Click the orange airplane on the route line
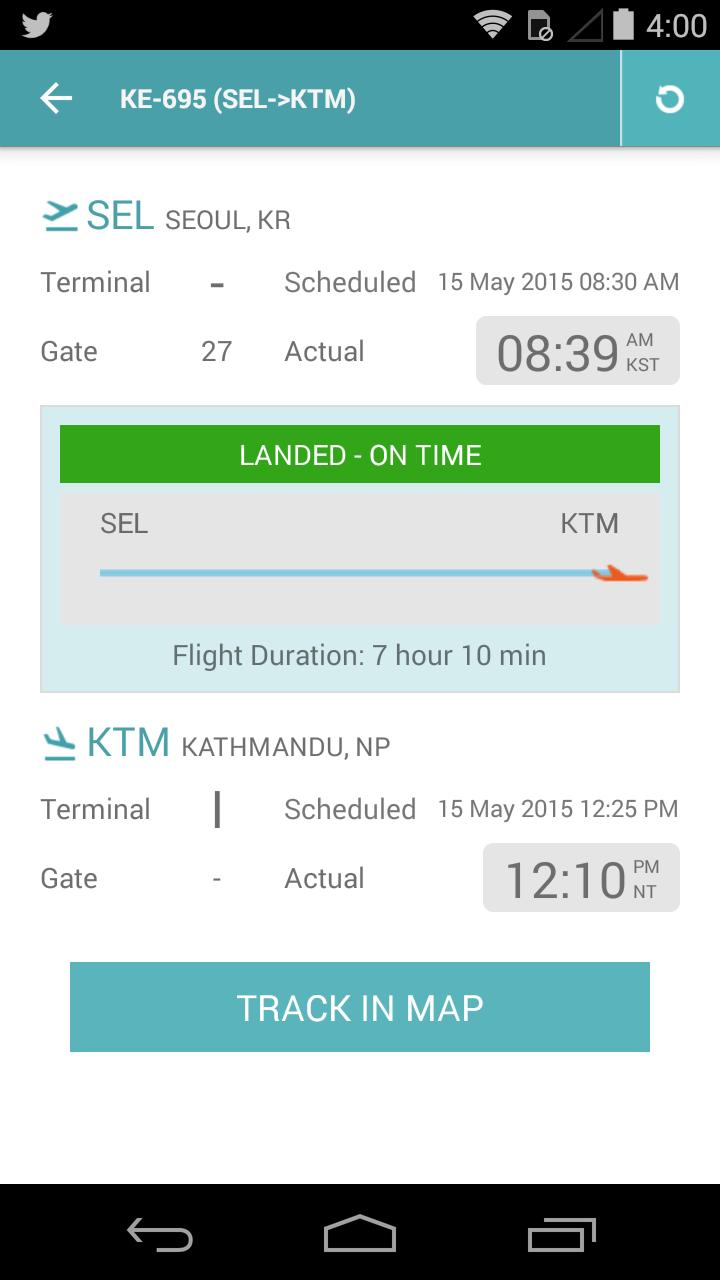The width and height of the screenshot is (720, 1280). click(x=620, y=573)
